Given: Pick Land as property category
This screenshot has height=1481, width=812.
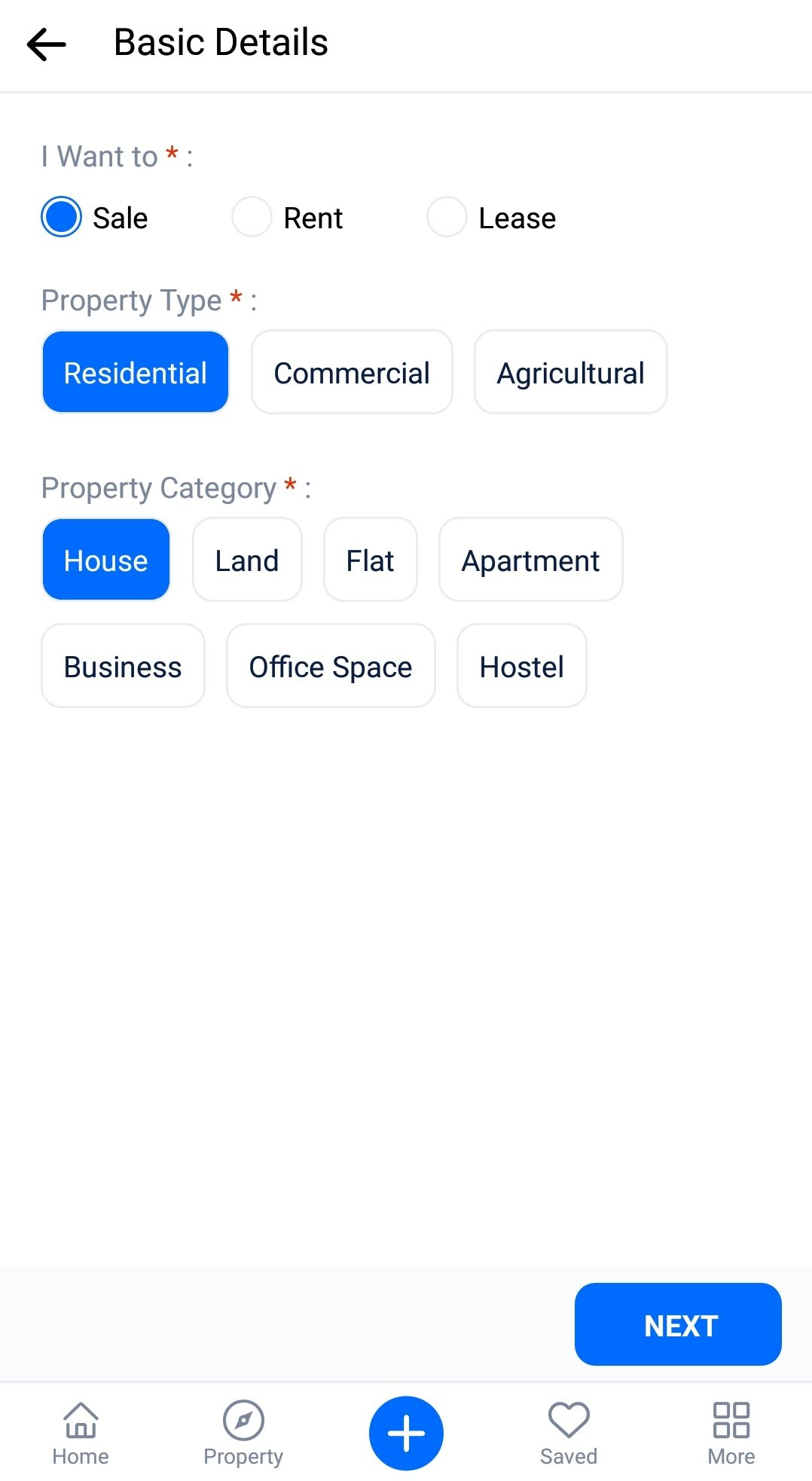Looking at the screenshot, I should [x=247, y=560].
